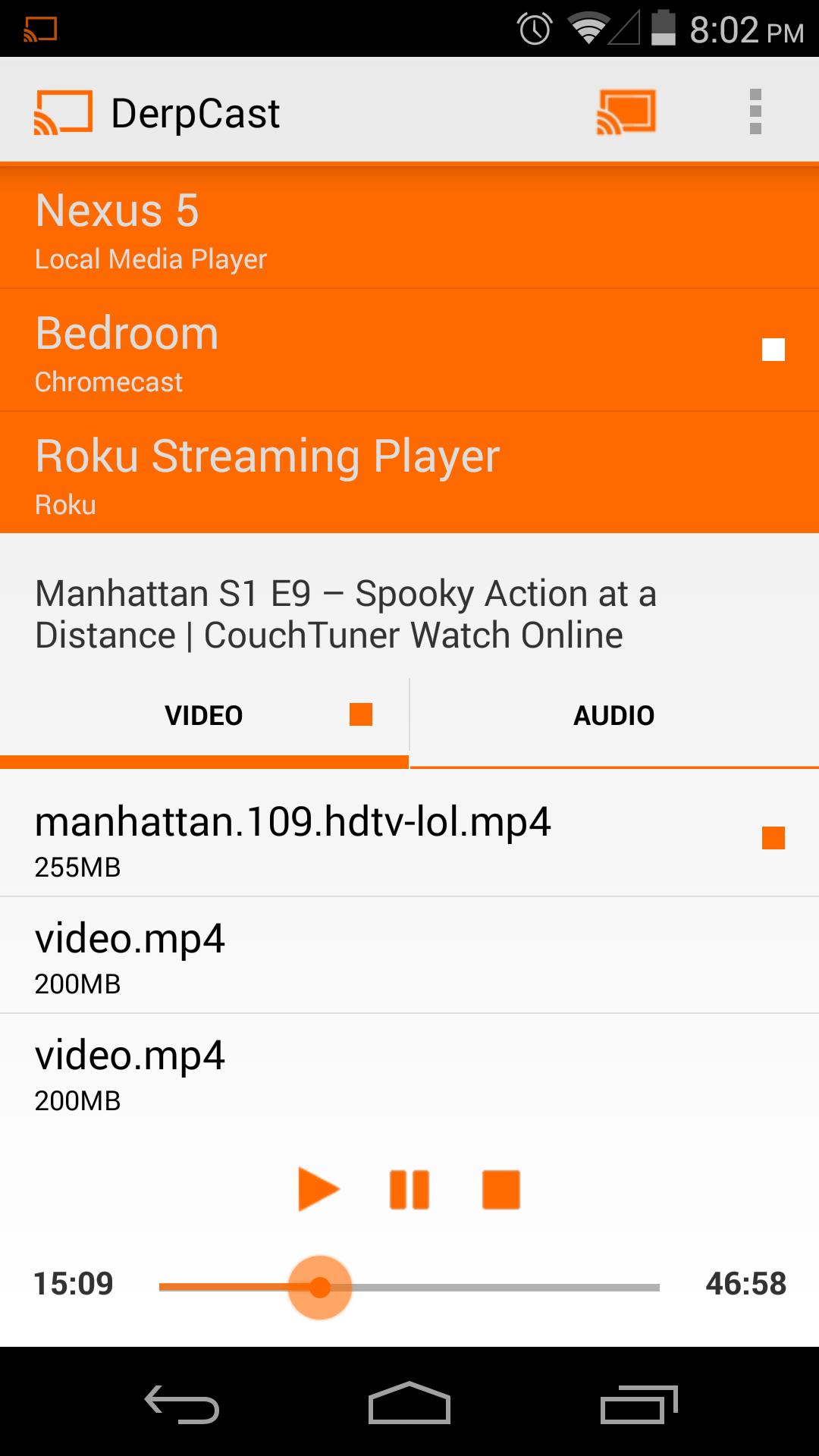The height and width of the screenshot is (1456, 819).
Task: Tap the play button
Action: click(x=318, y=1189)
